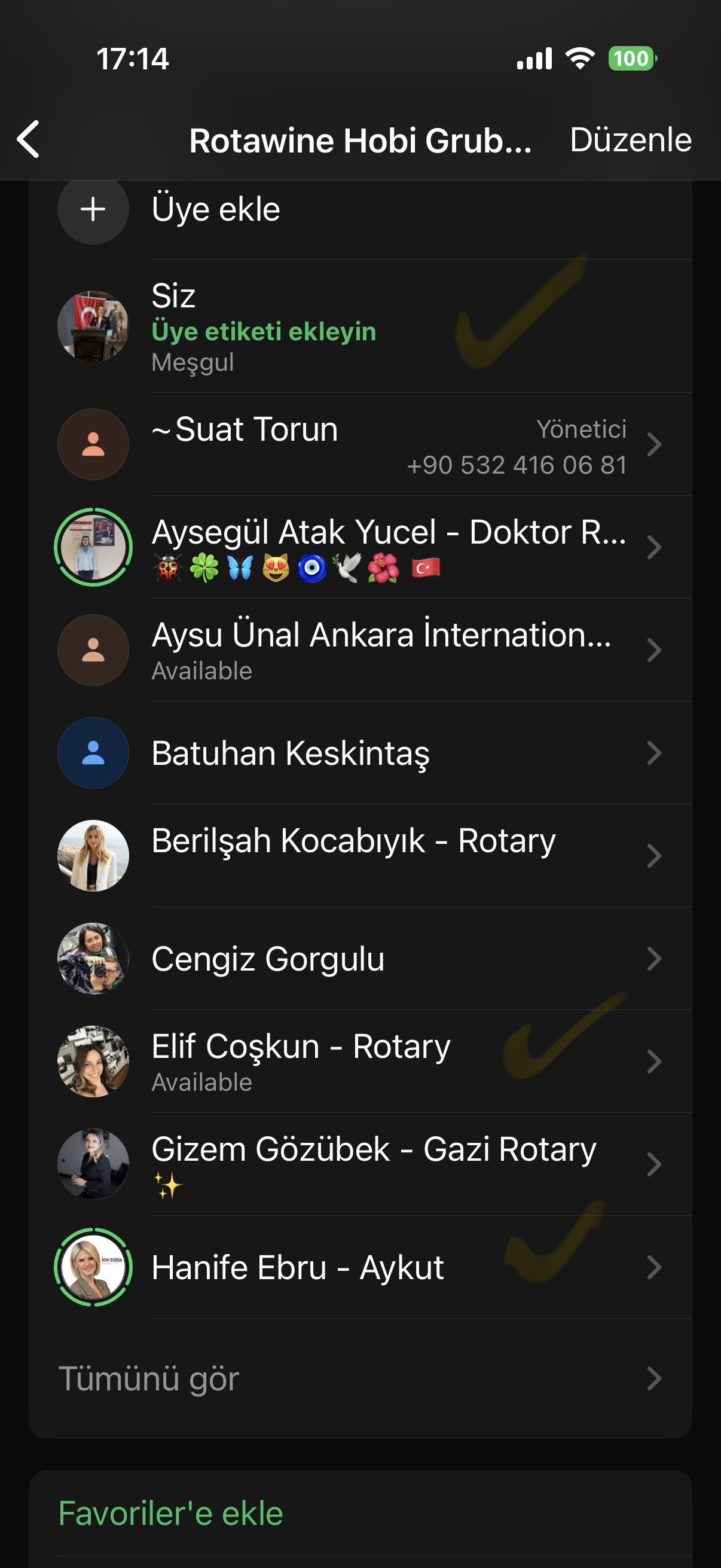
Task: Add the group to favorites (Favoriler'e ekle)
Action: pyautogui.click(x=171, y=1514)
